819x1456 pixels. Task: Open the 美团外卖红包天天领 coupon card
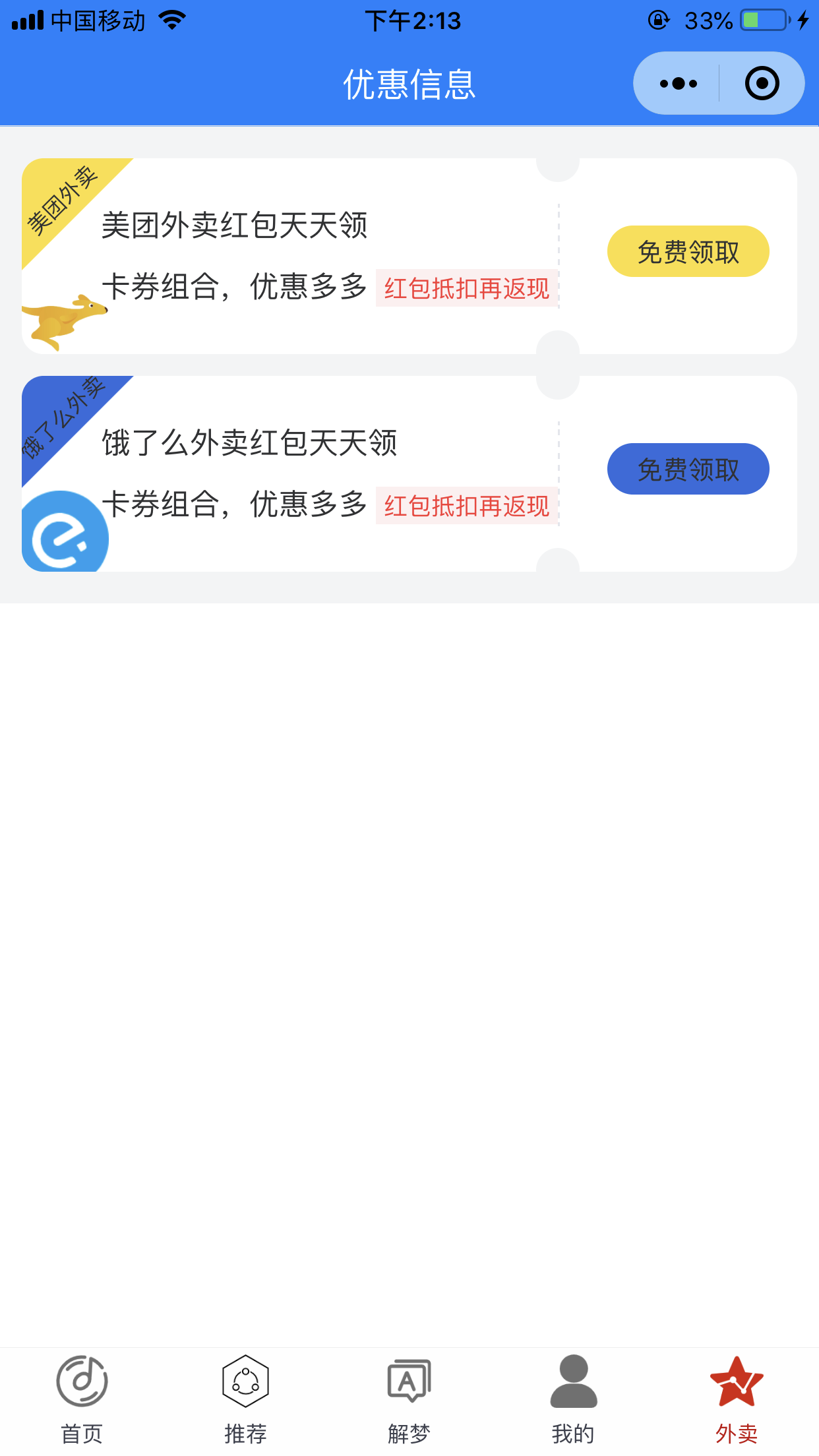(x=409, y=256)
